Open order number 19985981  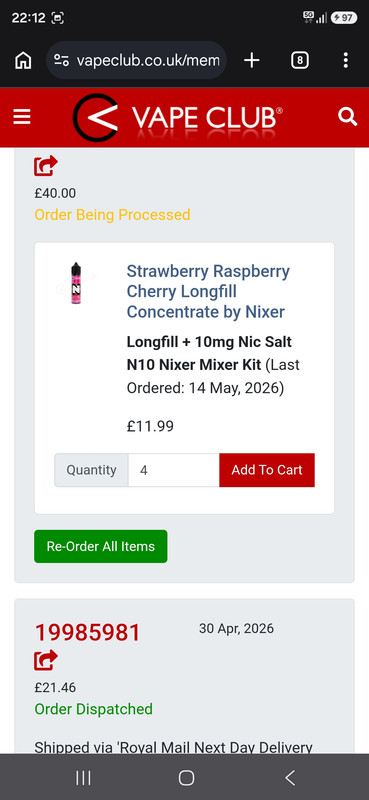pos(87,633)
